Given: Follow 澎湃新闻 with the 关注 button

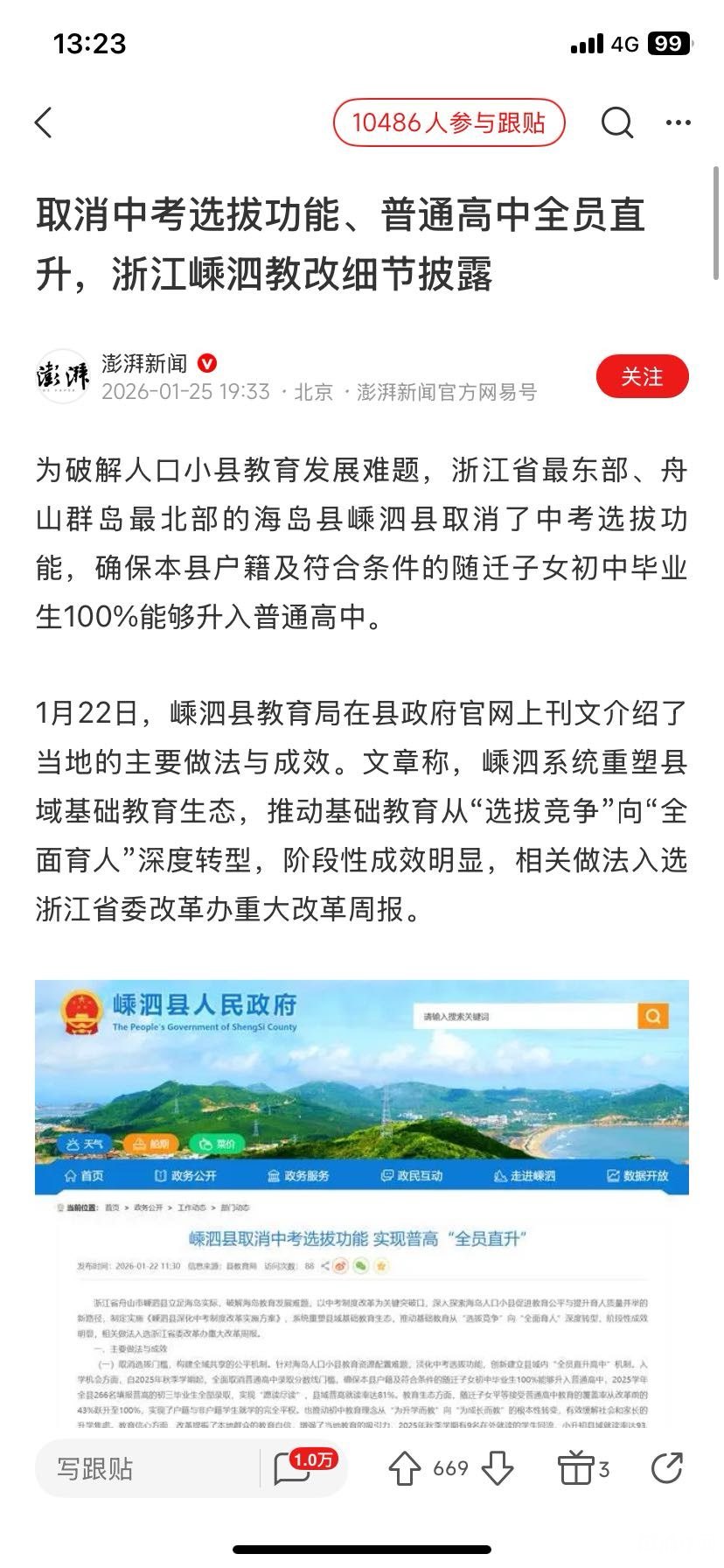Looking at the screenshot, I should click(642, 377).
